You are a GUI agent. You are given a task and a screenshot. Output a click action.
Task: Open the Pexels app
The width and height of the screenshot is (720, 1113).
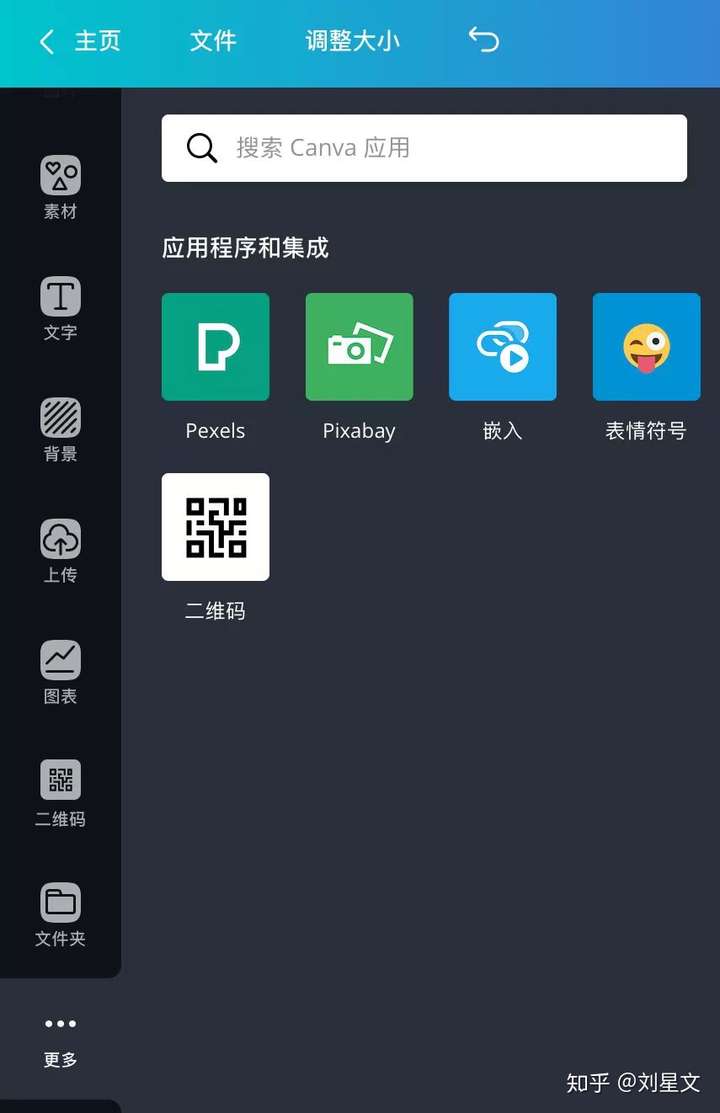click(x=215, y=347)
